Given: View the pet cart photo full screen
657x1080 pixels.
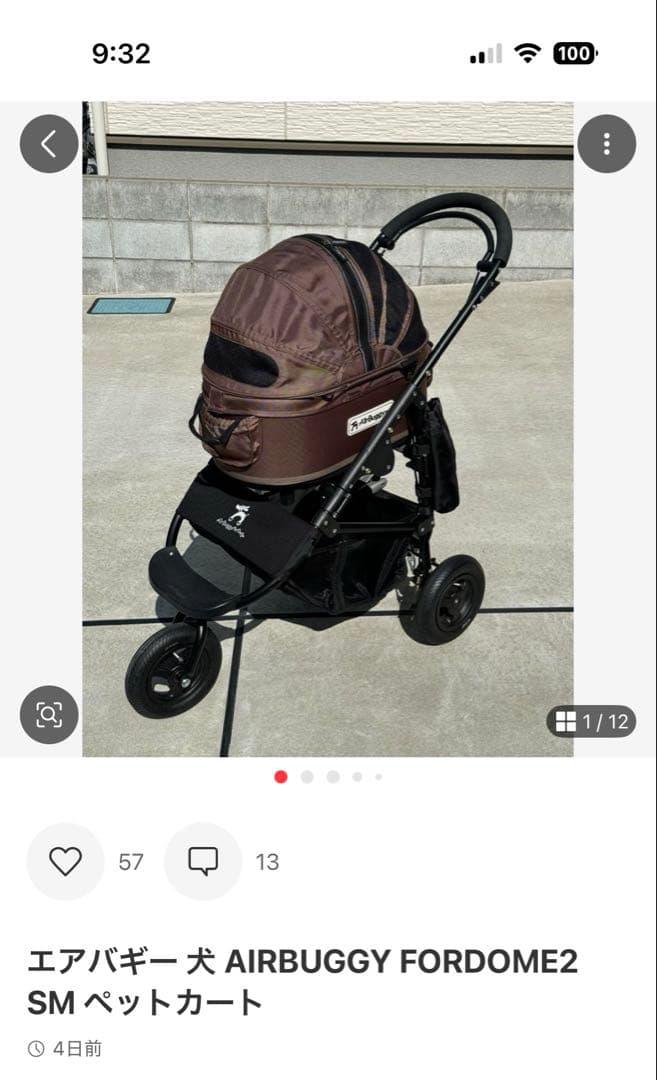Looking at the screenshot, I should click(328, 430).
